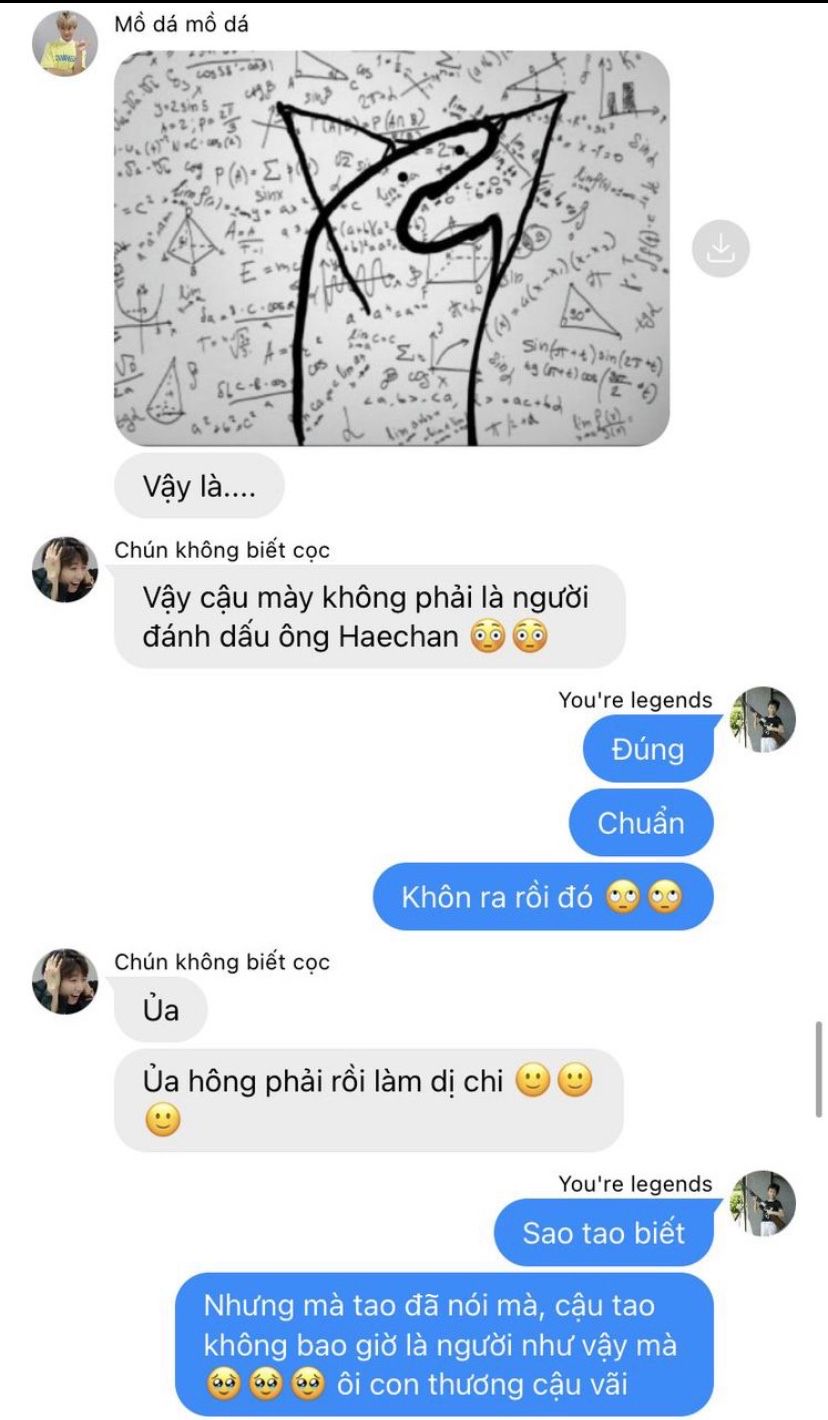This screenshot has height=1420, width=828.
Task: Tap Chún không biết cọc's avatar beside the Haechan message
Action: coord(65,569)
